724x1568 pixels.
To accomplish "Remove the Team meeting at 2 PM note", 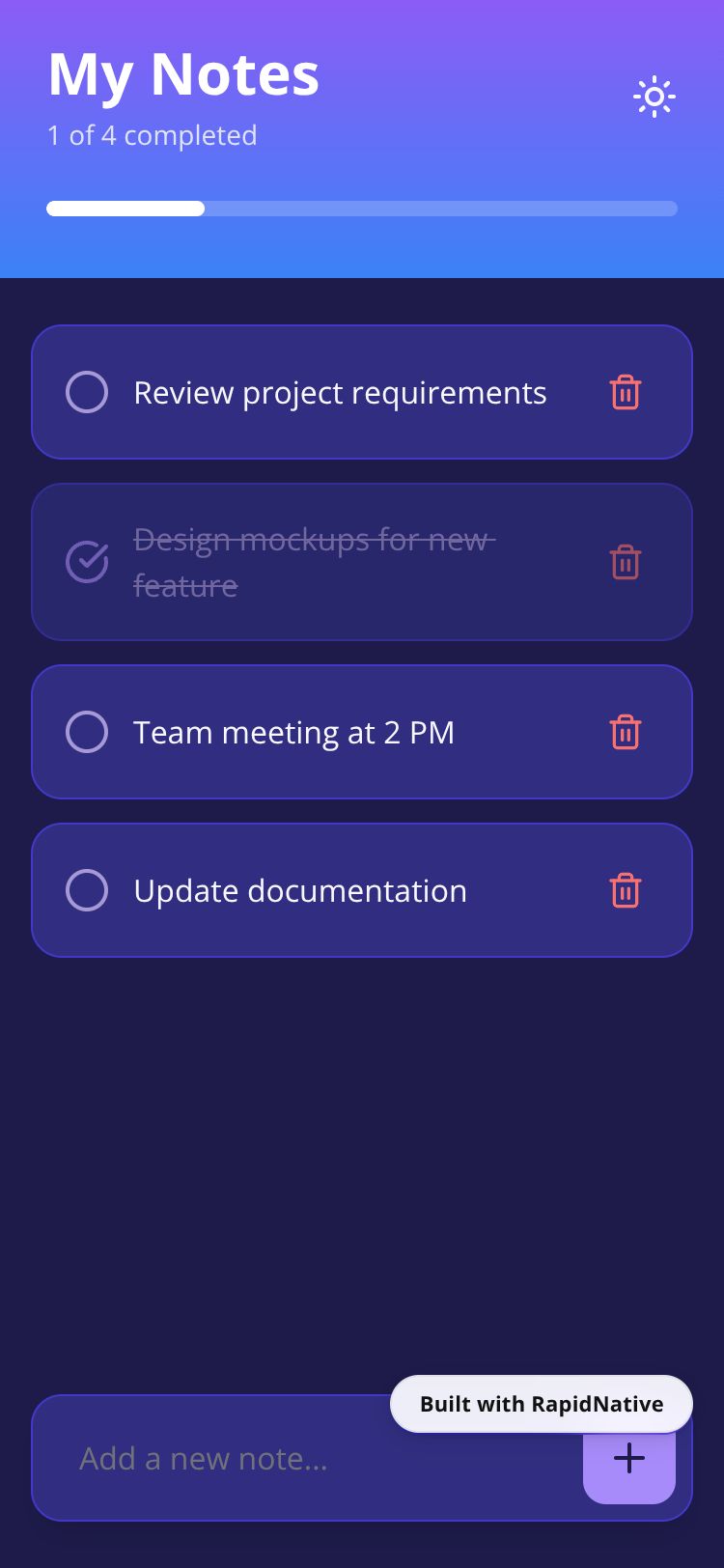I will [626, 733].
